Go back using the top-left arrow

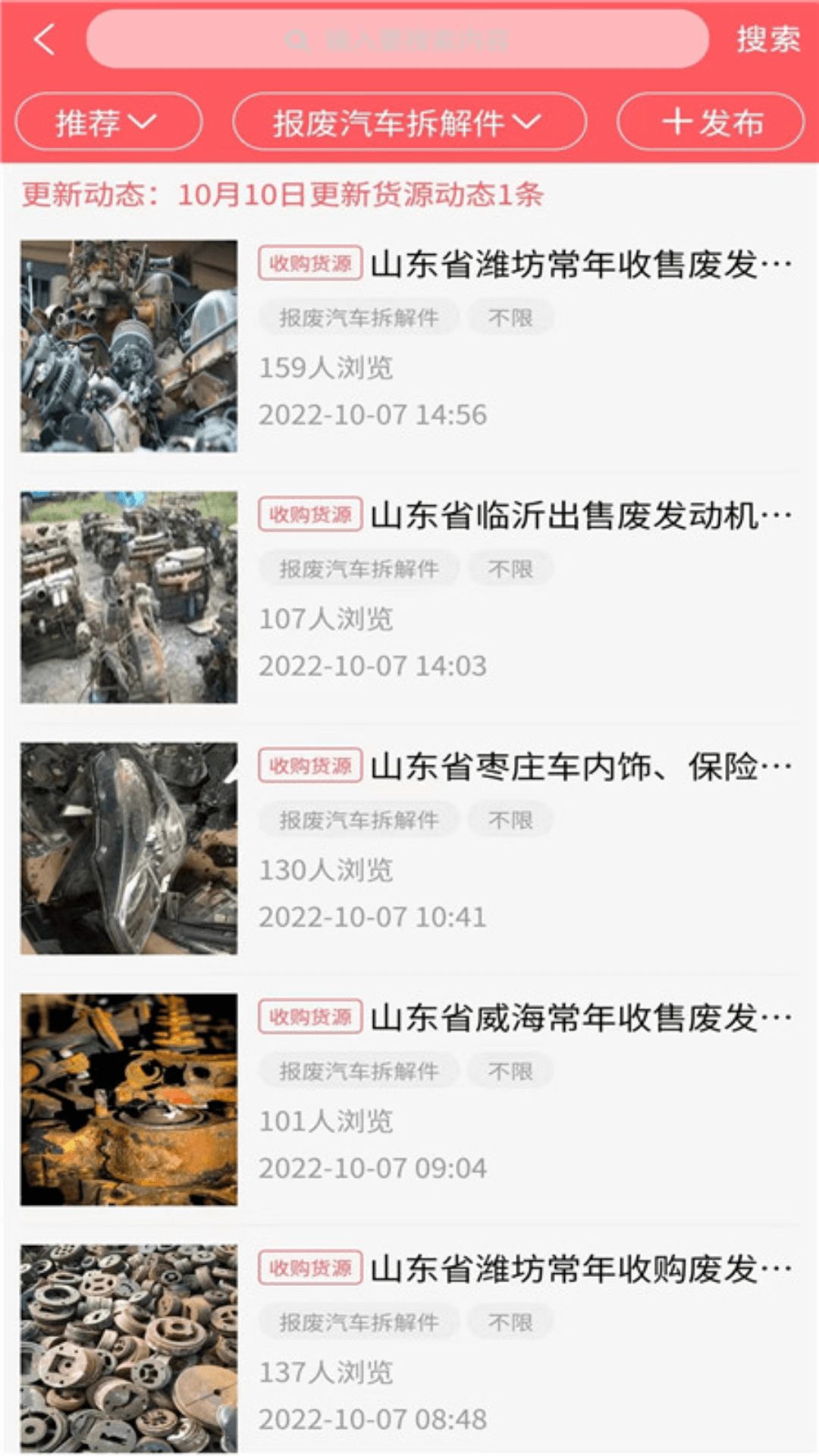(x=45, y=39)
